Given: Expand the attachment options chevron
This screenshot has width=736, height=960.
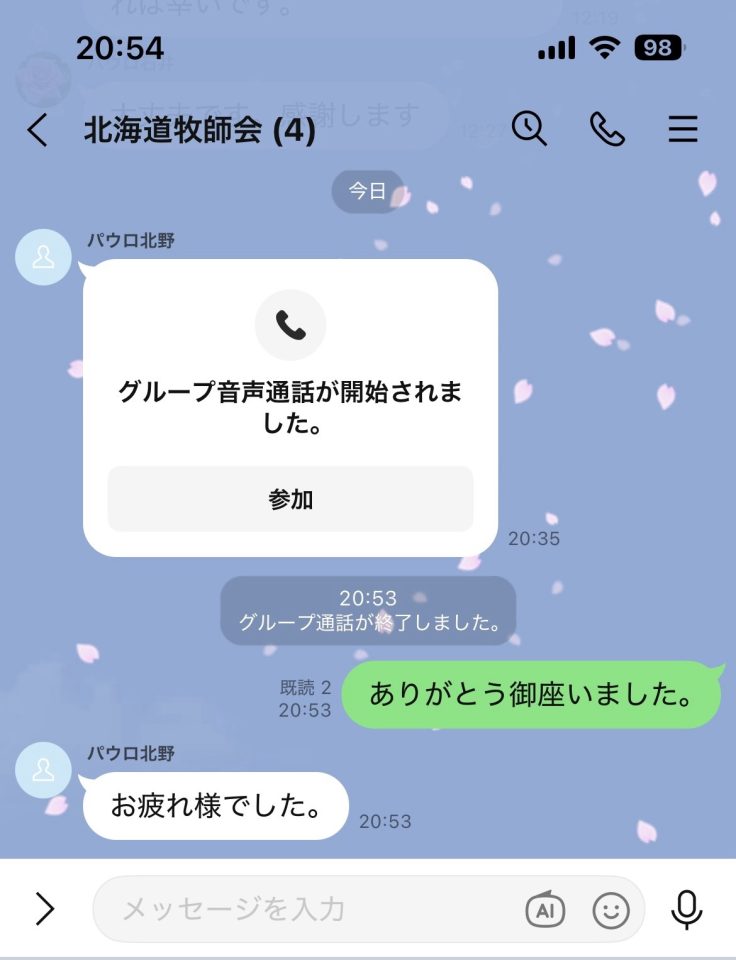Looking at the screenshot, I should 45,909.
